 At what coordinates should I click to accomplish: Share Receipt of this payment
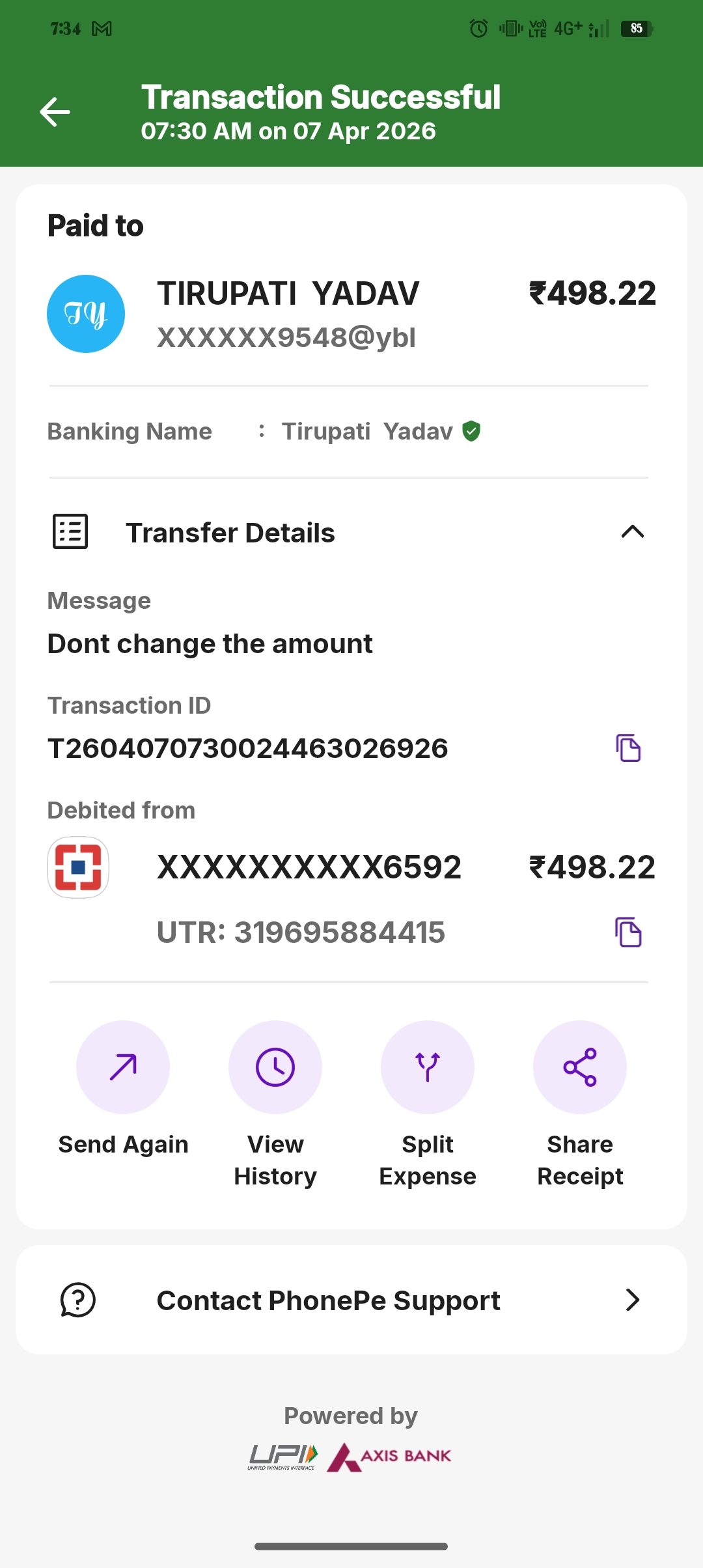coord(580,1104)
